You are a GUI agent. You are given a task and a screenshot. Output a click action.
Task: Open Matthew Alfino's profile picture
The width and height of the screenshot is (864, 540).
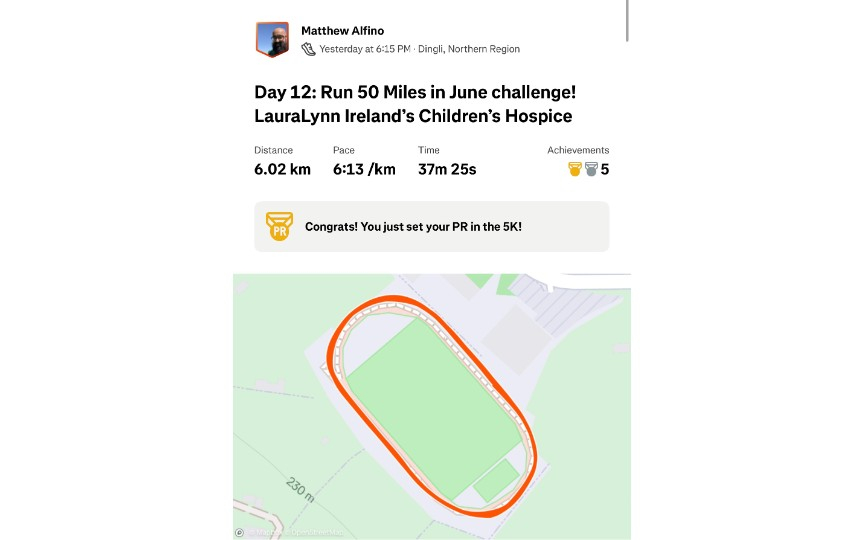click(272, 39)
